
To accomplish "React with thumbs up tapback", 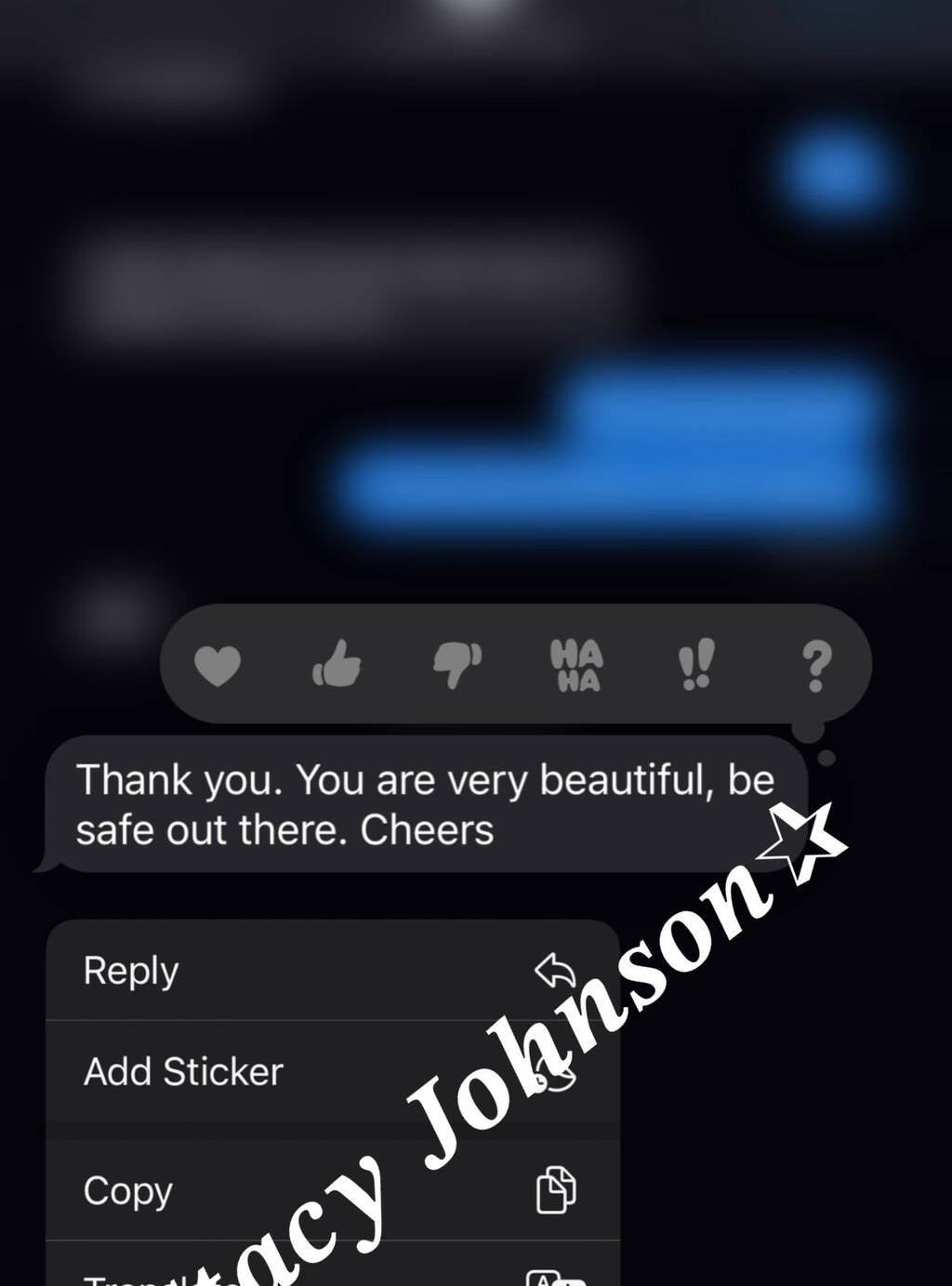I will (x=337, y=664).
